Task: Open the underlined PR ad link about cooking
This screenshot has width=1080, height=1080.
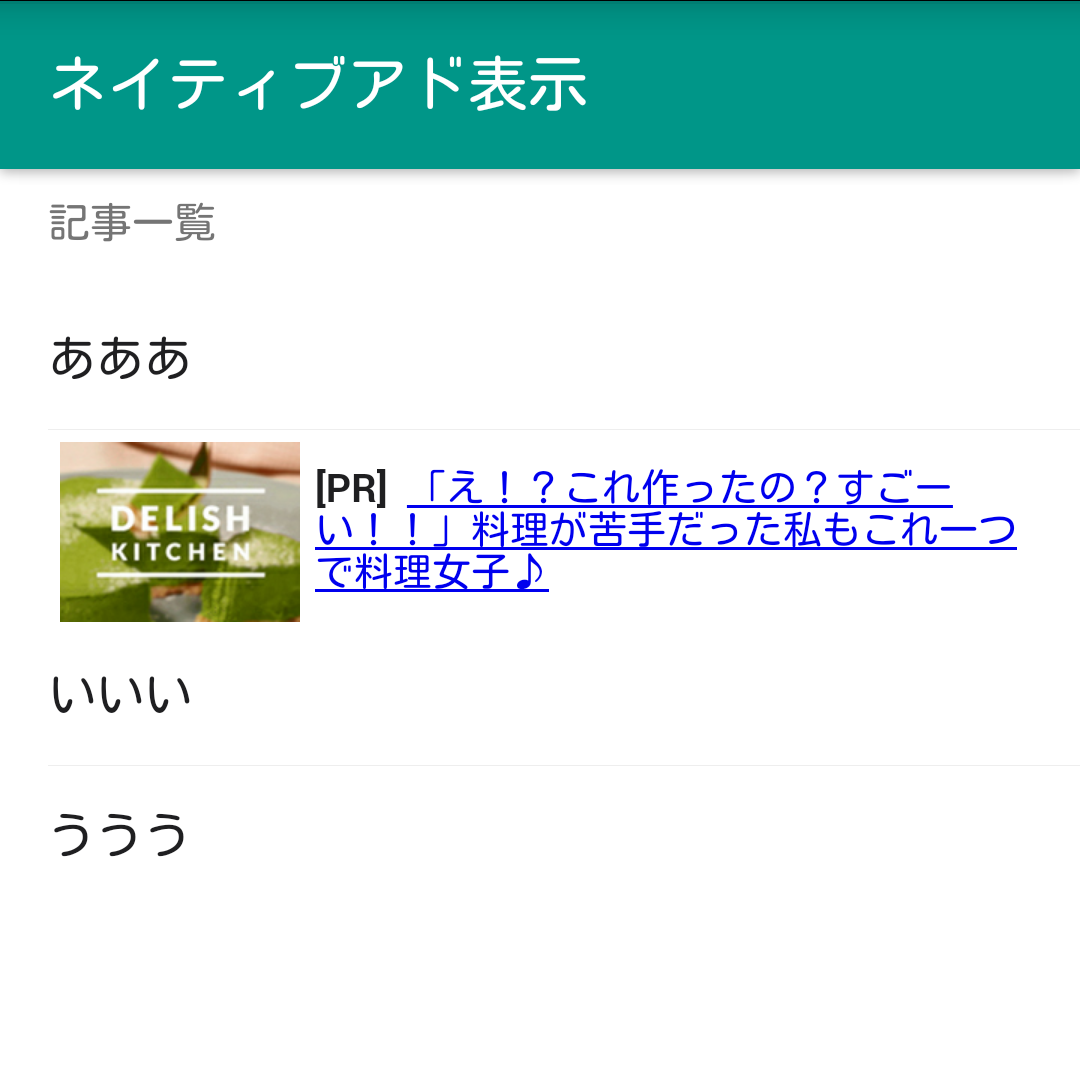Action: 665,531
